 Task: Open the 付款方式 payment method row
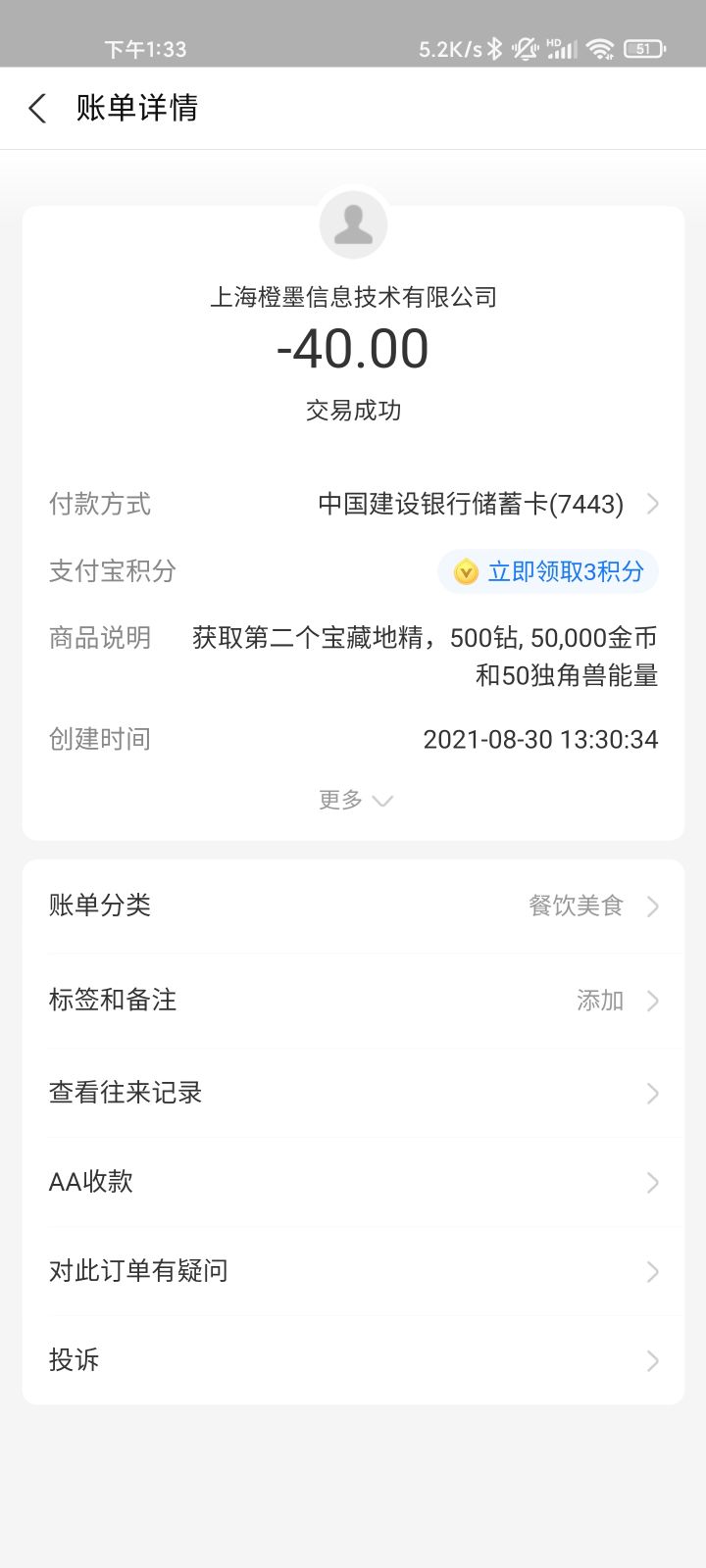tap(353, 504)
